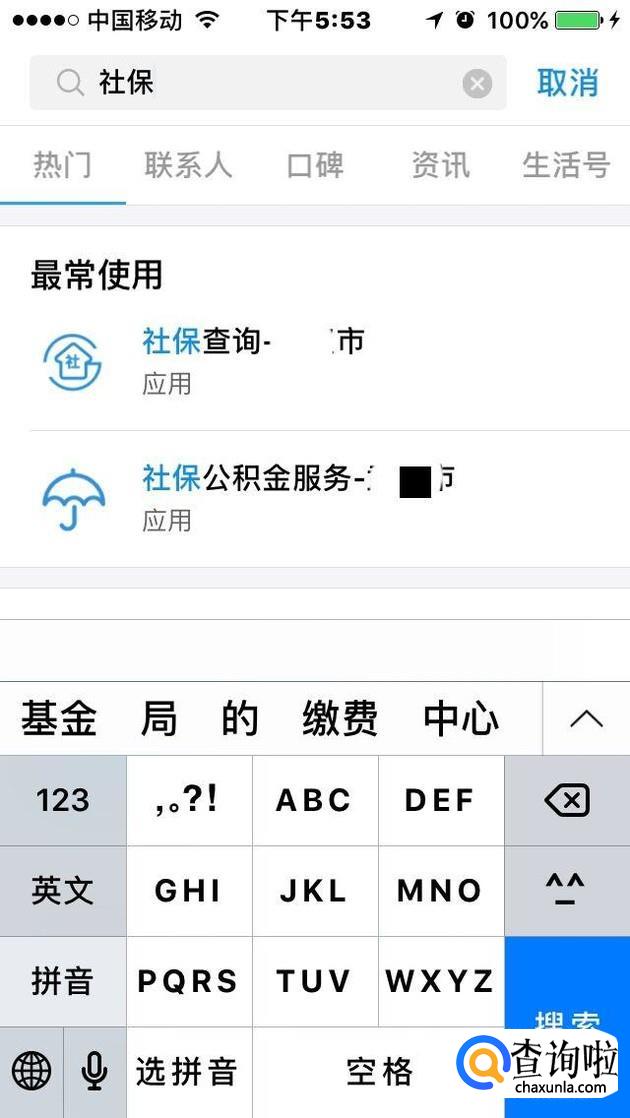630x1118 pixels.
Task: Tap 取消 to cancel the search
Action: [x=567, y=83]
